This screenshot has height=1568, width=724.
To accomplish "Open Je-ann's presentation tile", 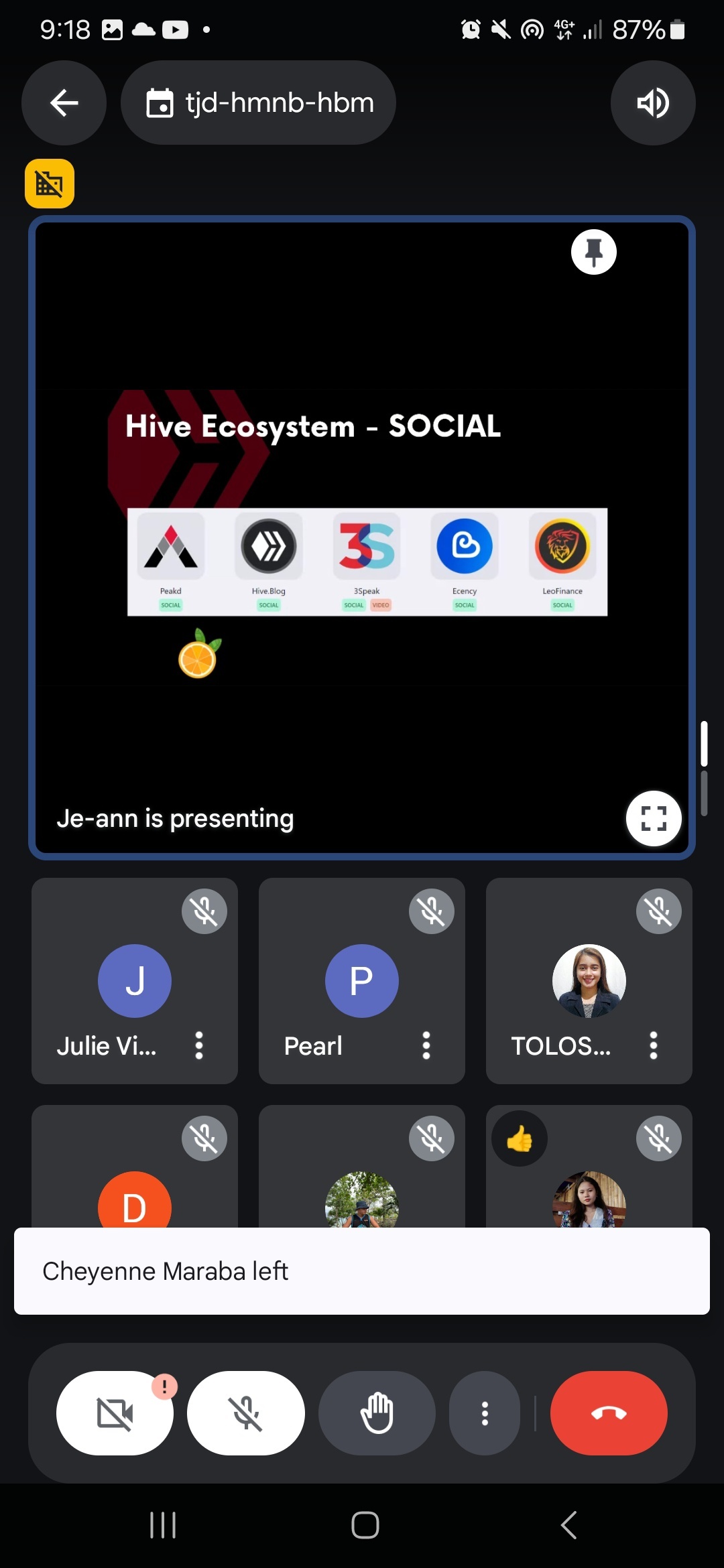I will click(362, 536).
